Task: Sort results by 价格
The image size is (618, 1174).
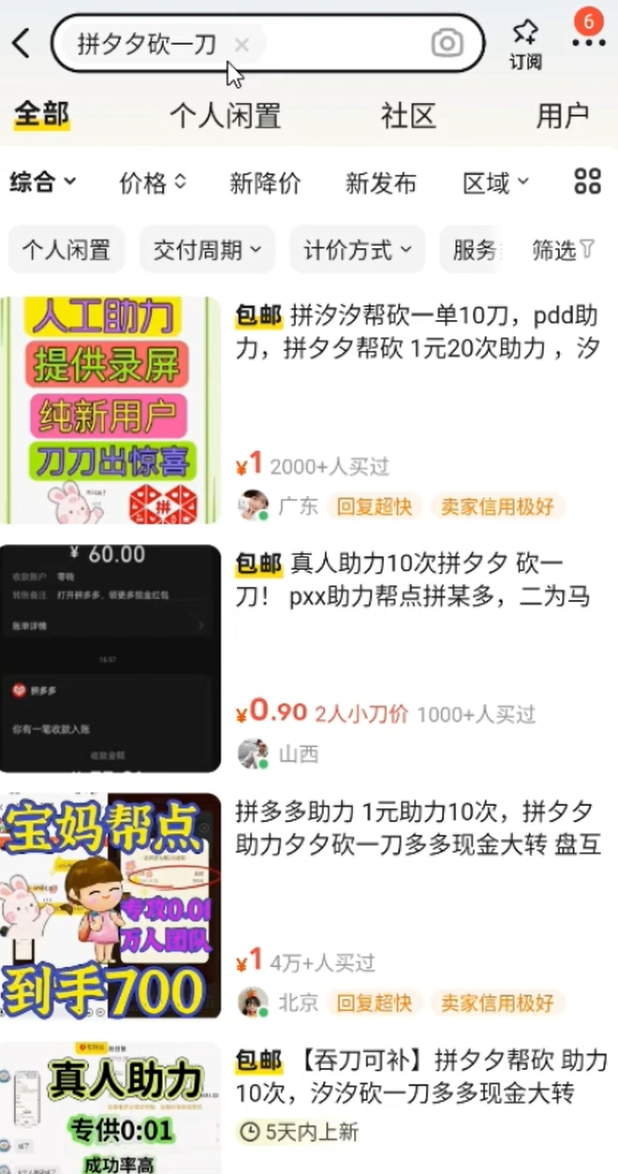Action: coord(153,182)
